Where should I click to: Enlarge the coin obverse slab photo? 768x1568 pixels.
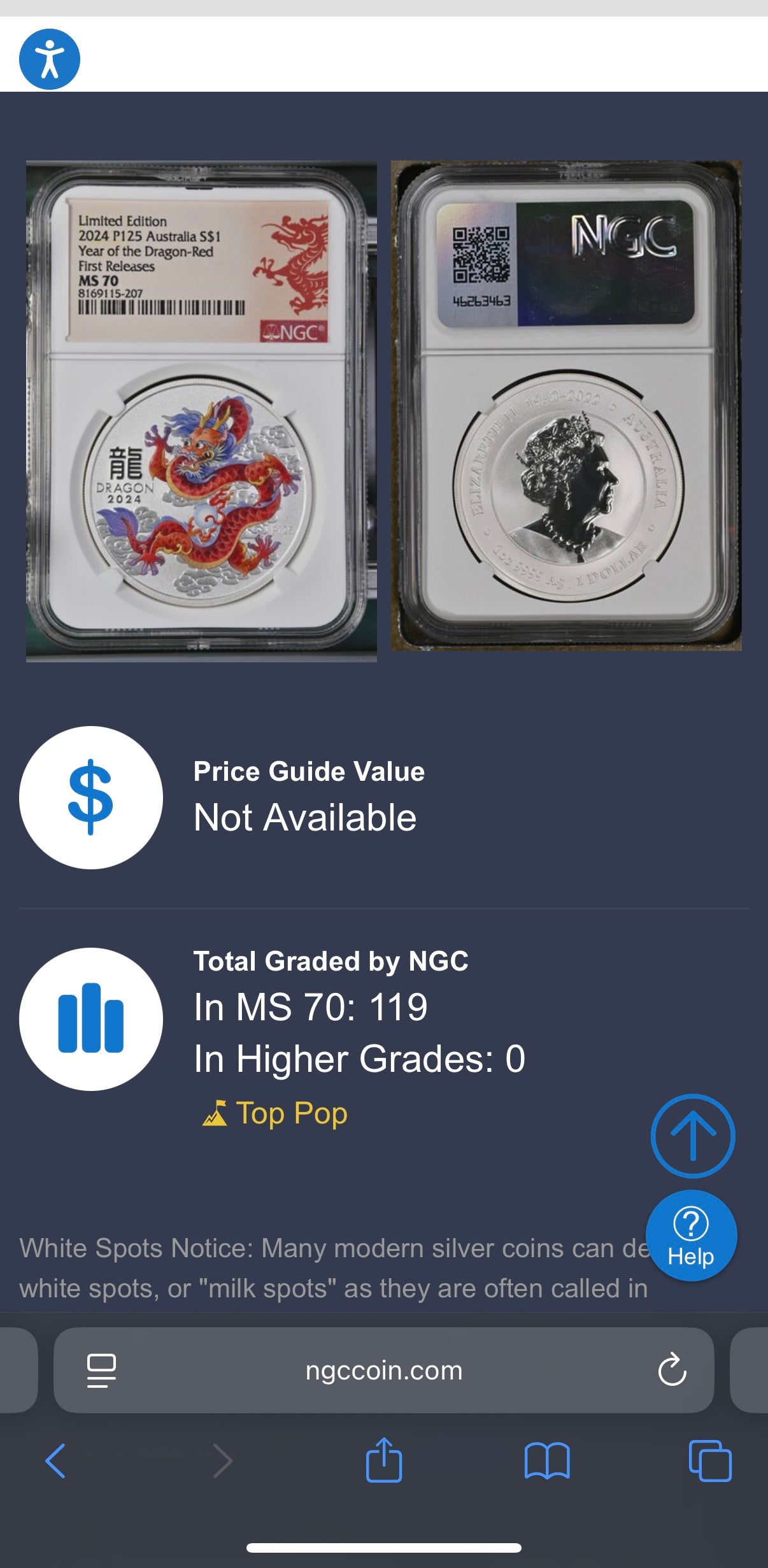click(201, 411)
